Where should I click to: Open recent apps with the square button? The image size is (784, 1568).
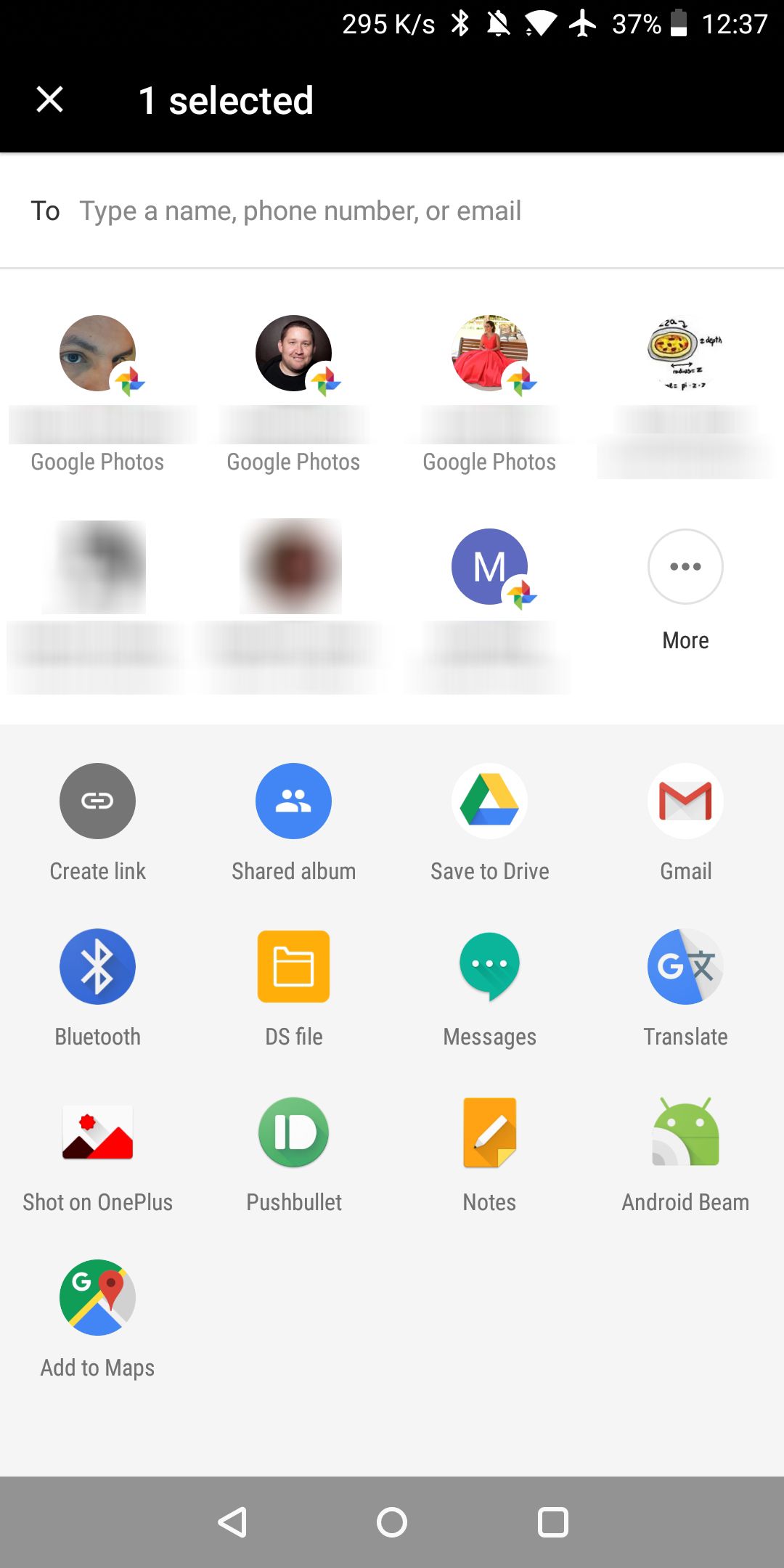pos(553,1522)
